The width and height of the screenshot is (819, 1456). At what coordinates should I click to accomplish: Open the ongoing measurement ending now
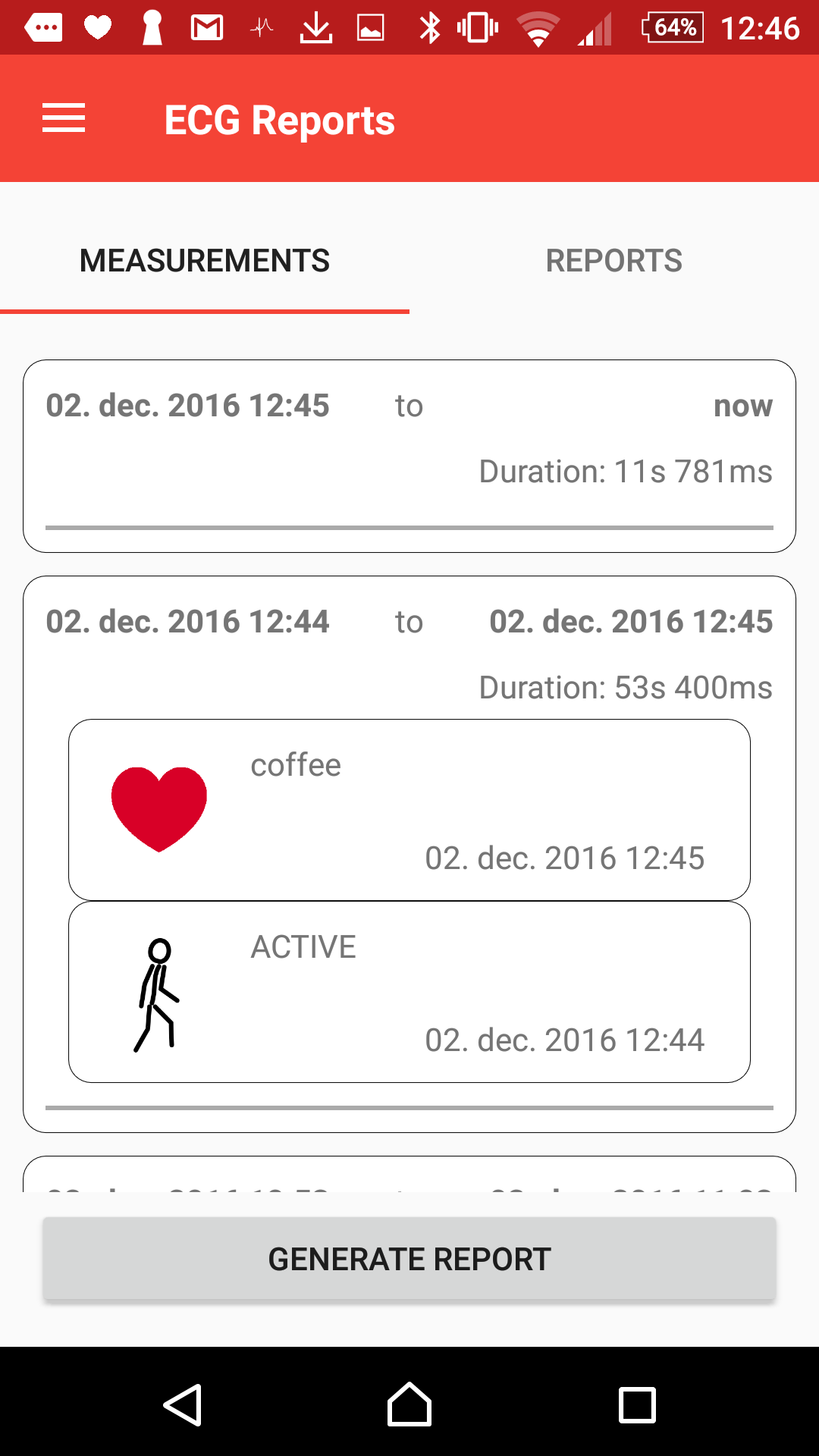click(409, 456)
